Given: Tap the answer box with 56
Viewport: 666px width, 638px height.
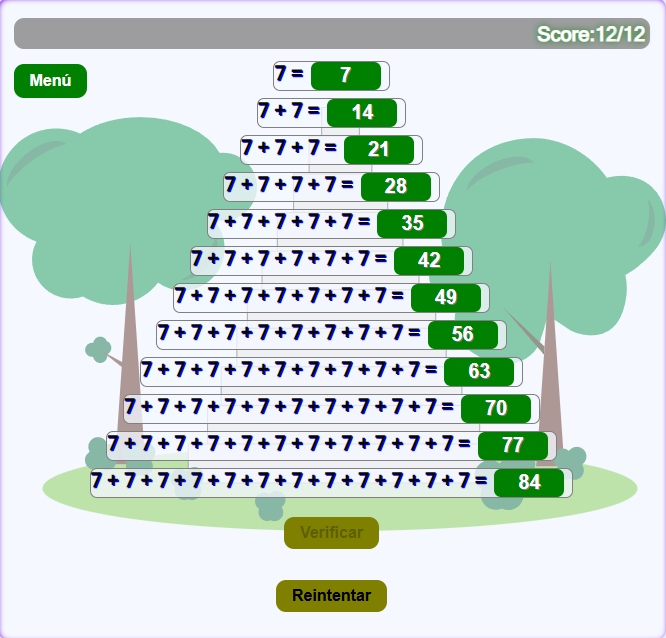Looking at the screenshot, I should 463,334.
